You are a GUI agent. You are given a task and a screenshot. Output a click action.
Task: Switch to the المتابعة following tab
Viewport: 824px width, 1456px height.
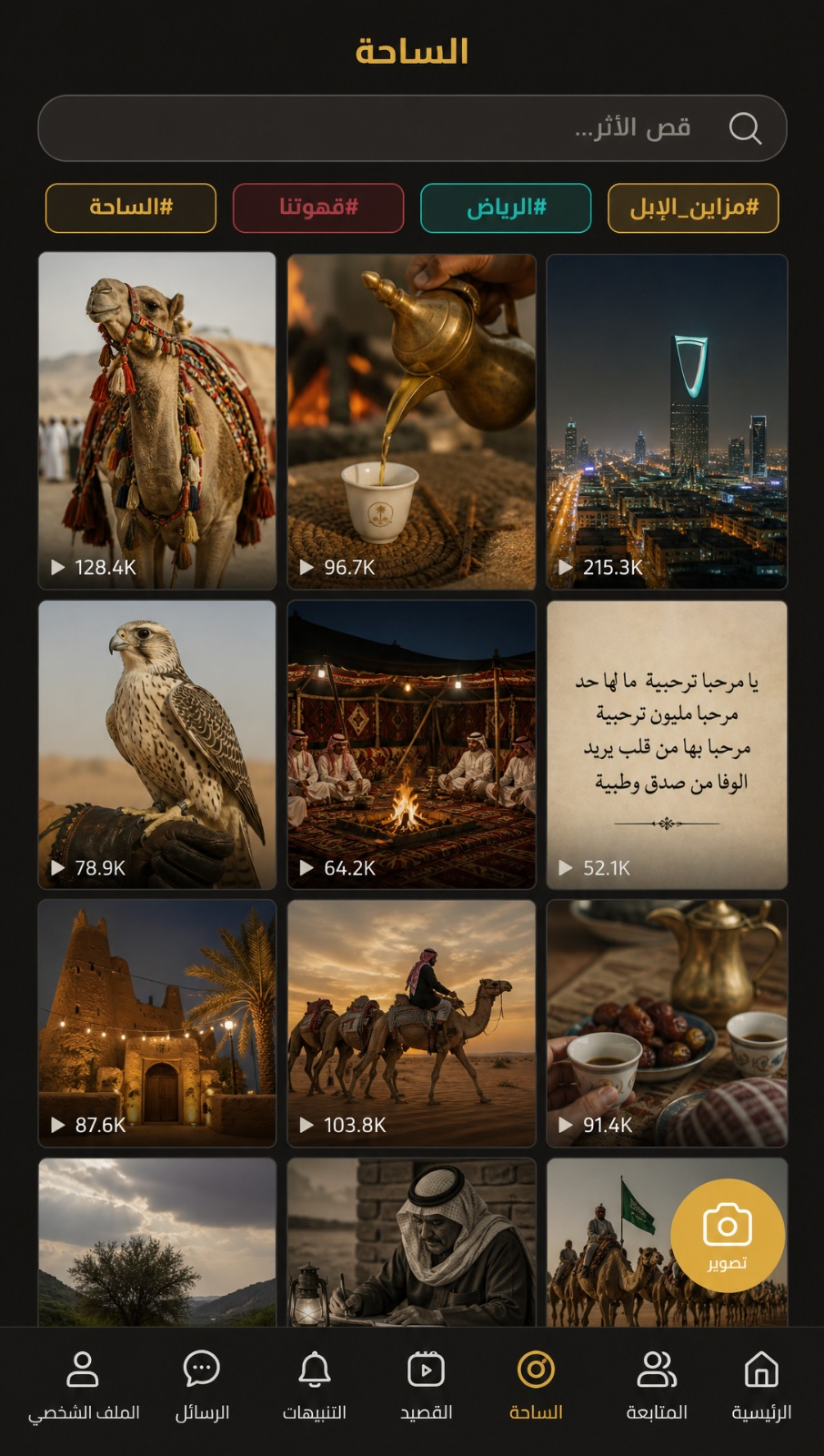tap(657, 1386)
